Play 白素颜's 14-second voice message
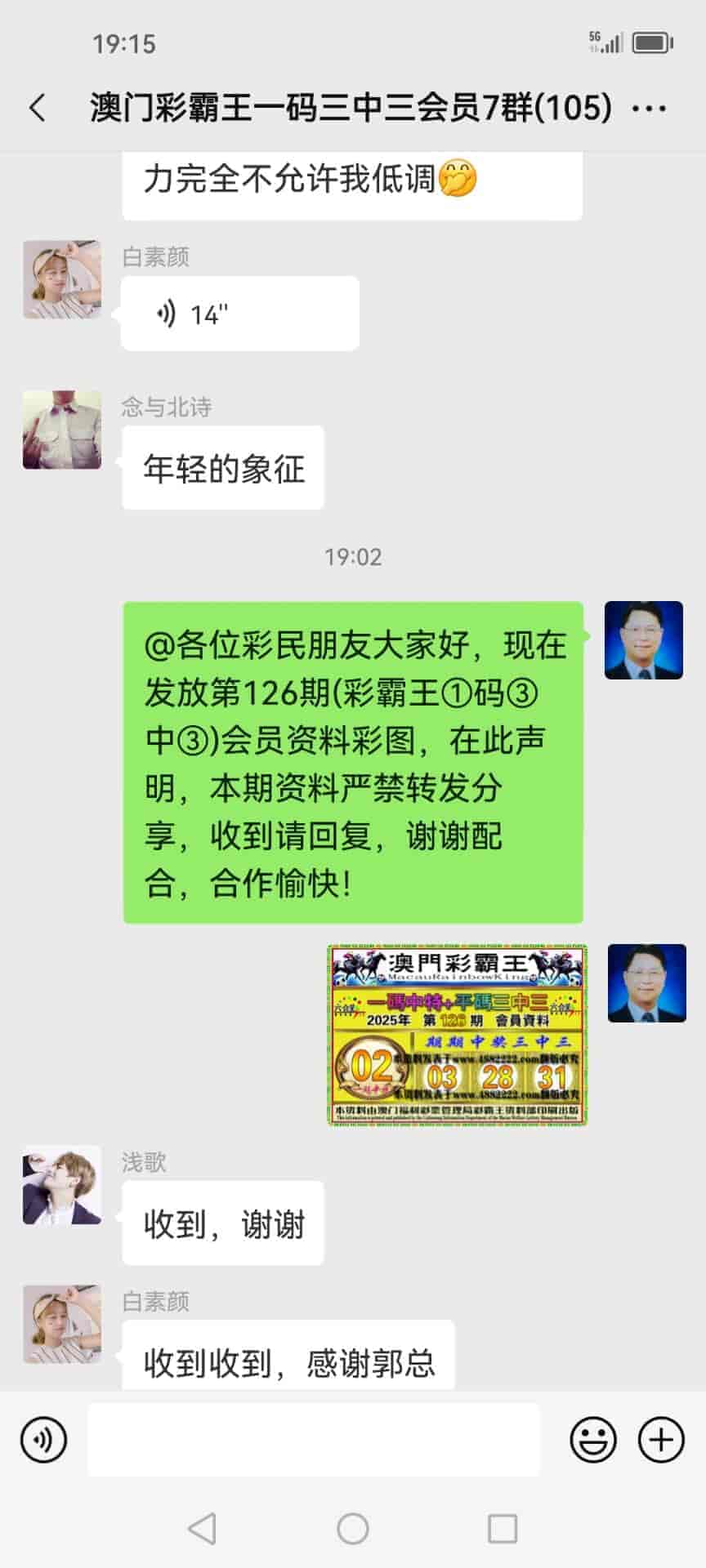The width and height of the screenshot is (706, 1568). coord(239,314)
